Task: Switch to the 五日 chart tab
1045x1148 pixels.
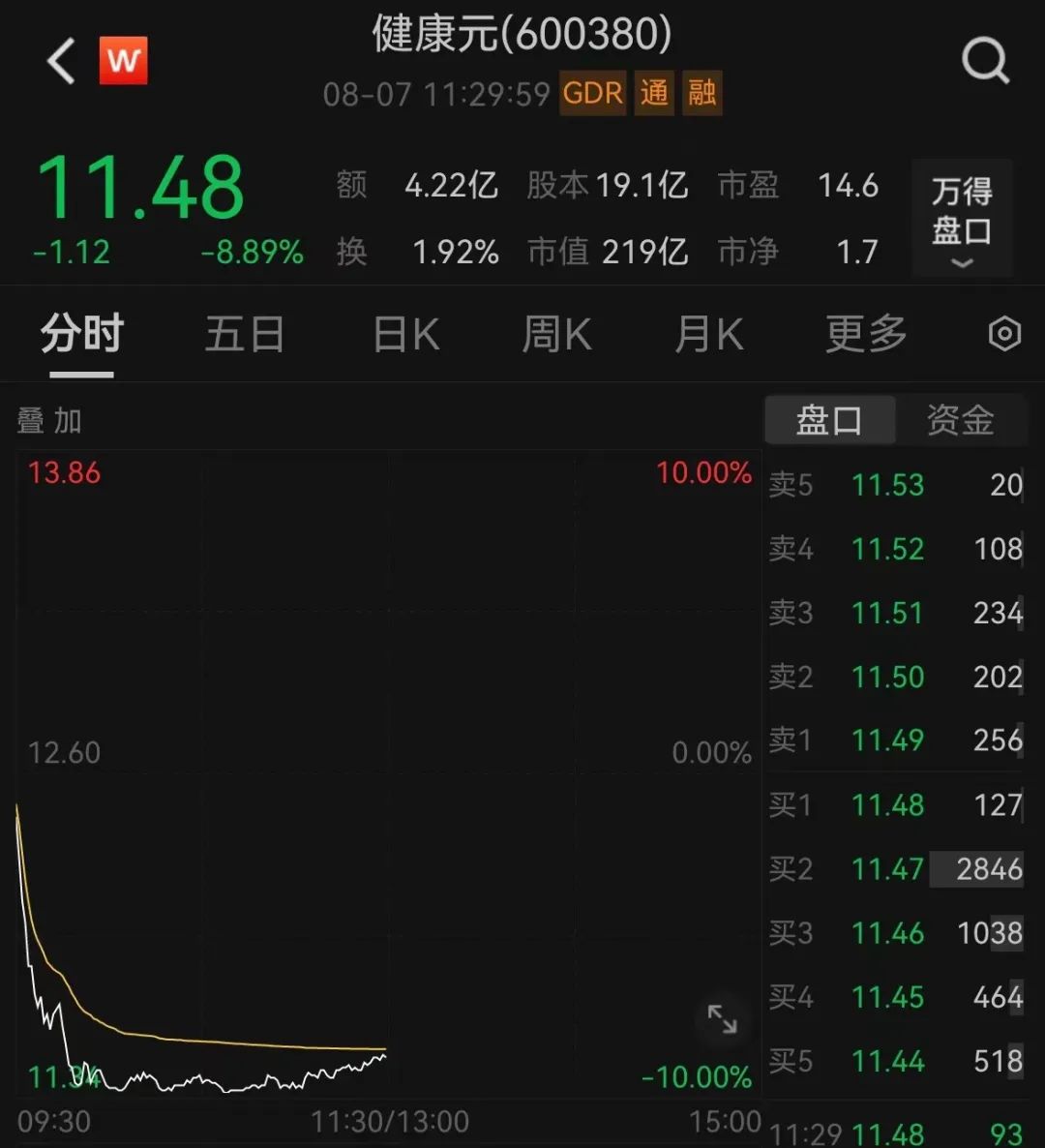Action: [244, 335]
